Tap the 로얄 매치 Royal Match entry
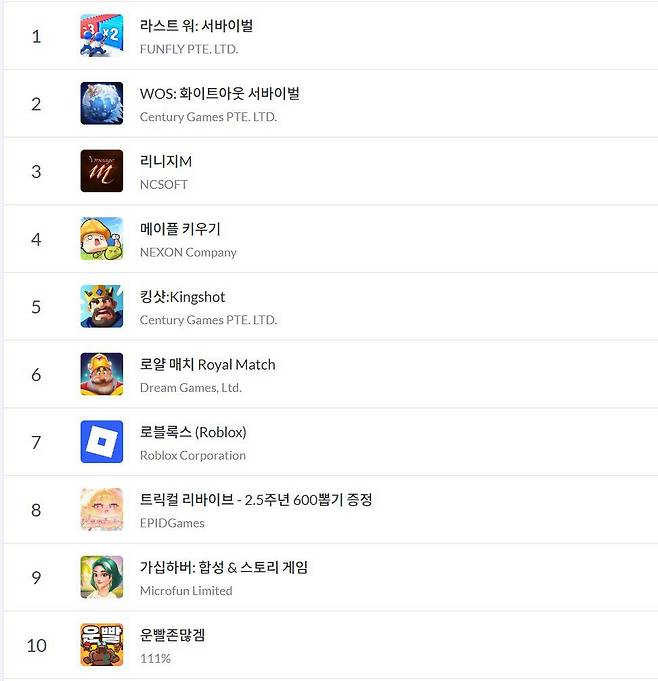 [207, 365]
